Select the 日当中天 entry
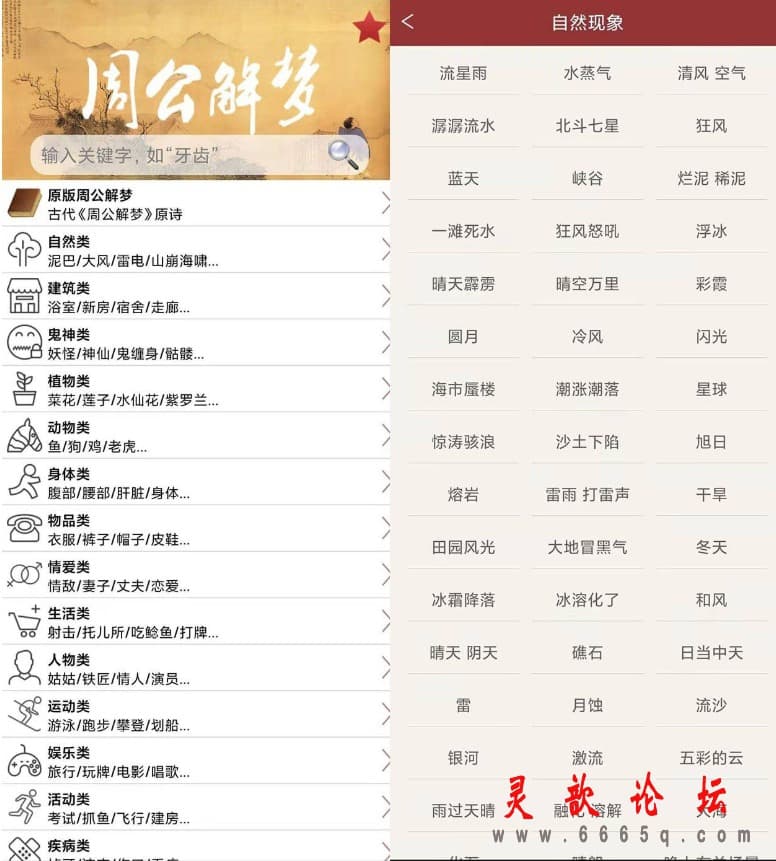 tap(711, 653)
